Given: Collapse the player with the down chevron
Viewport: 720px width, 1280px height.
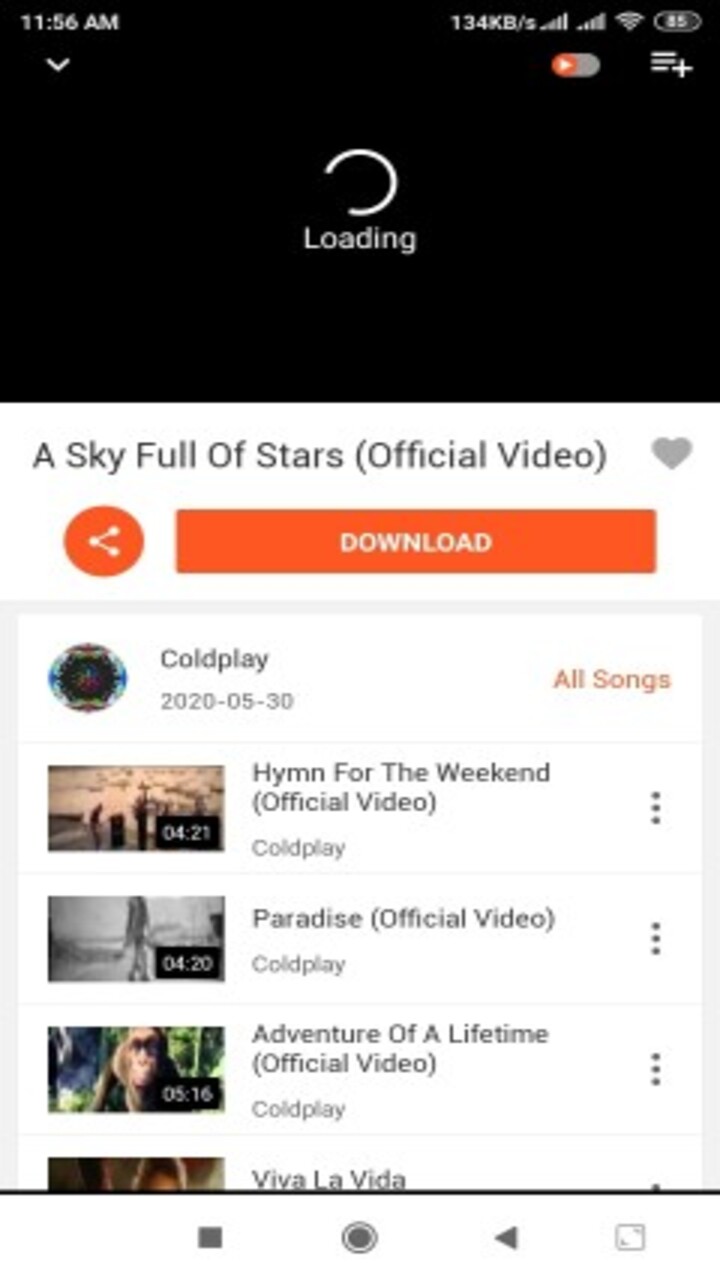Looking at the screenshot, I should click(58, 65).
